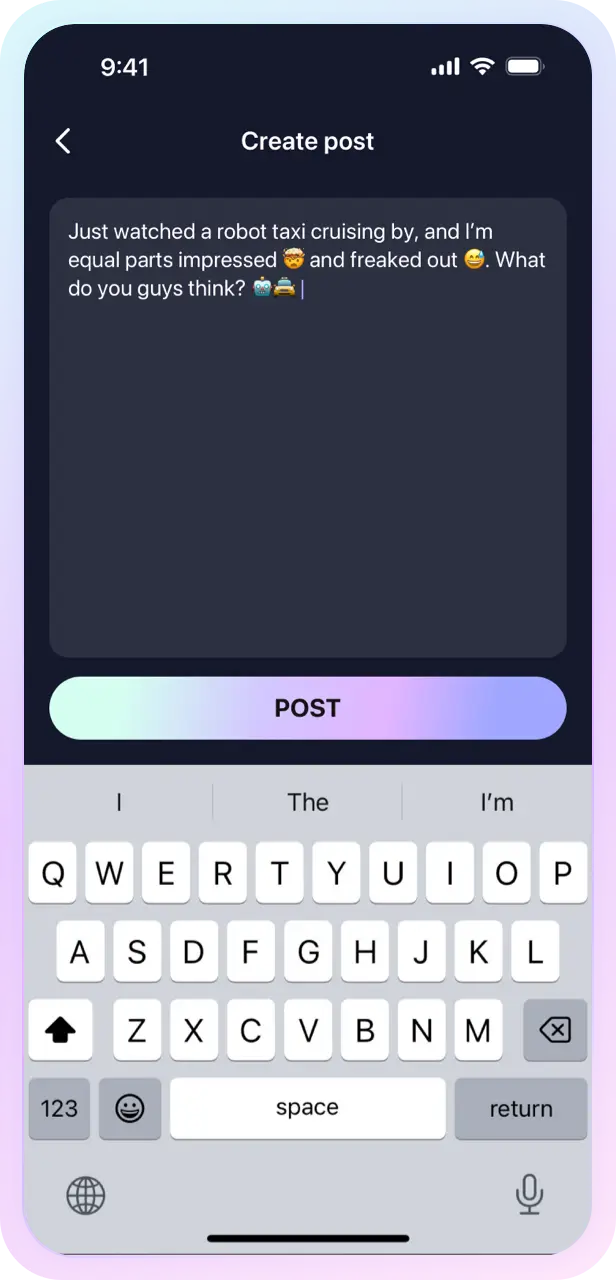Image resolution: width=616 pixels, height=1280 pixels.
Task: Delete a character with backspace
Action: tap(555, 1030)
